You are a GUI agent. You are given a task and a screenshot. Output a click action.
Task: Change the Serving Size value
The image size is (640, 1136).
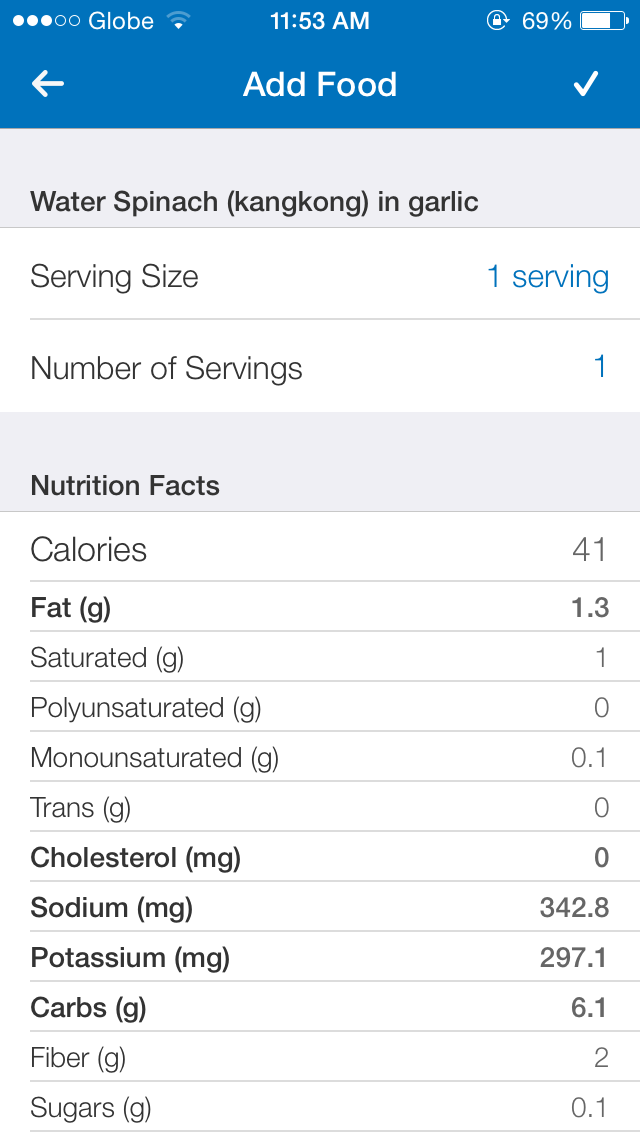pyautogui.click(x=547, y=276)
